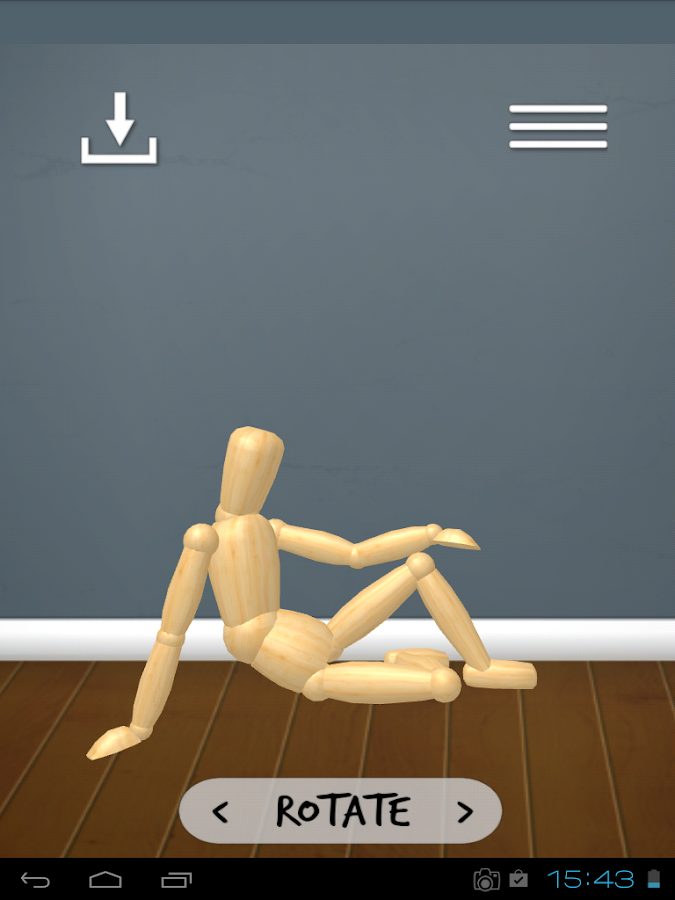
Task: Rotate the mannequin right
Action: point(464,812)
